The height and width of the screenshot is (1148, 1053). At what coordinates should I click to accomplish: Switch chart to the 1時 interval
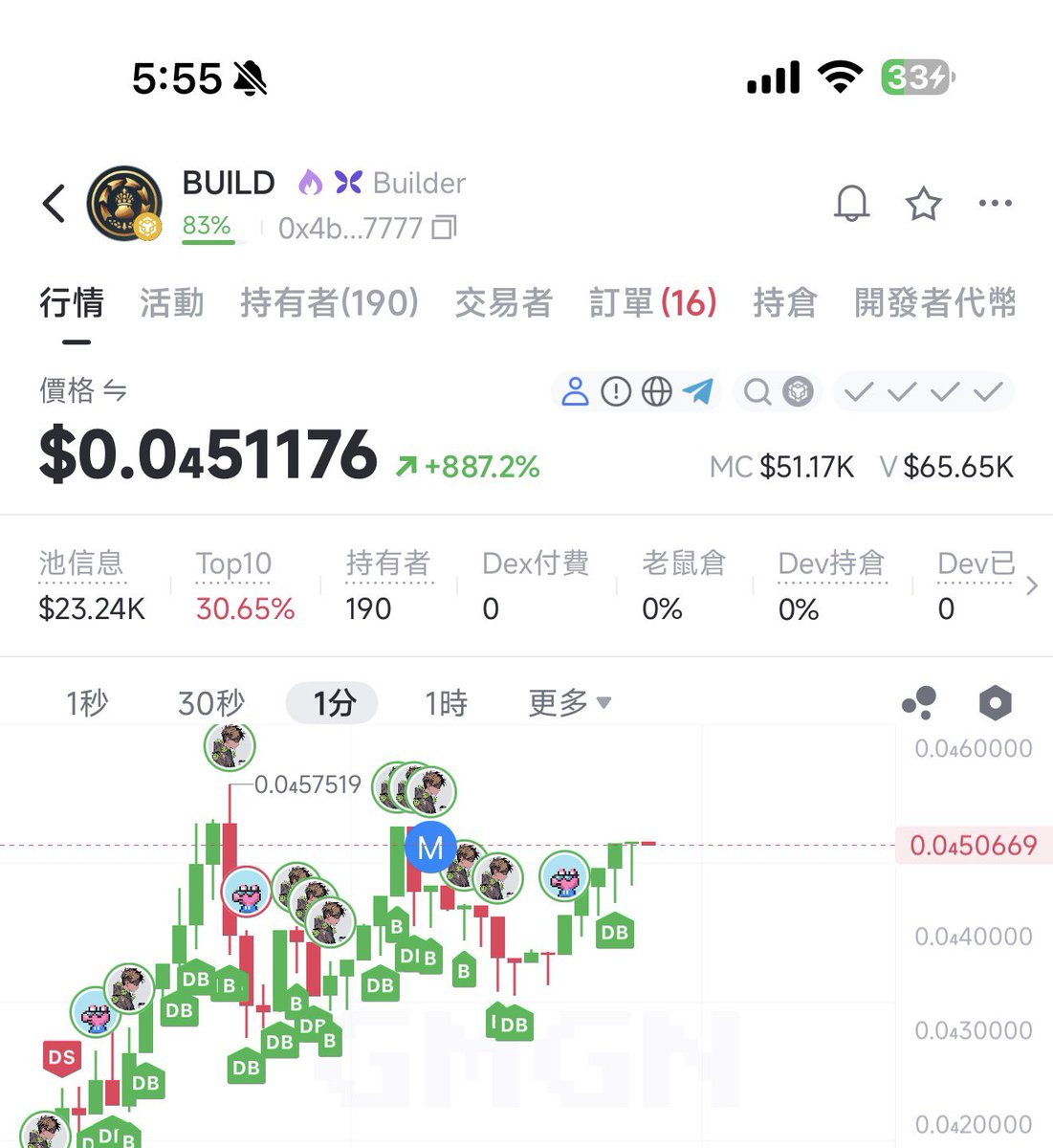pos(446,704)
